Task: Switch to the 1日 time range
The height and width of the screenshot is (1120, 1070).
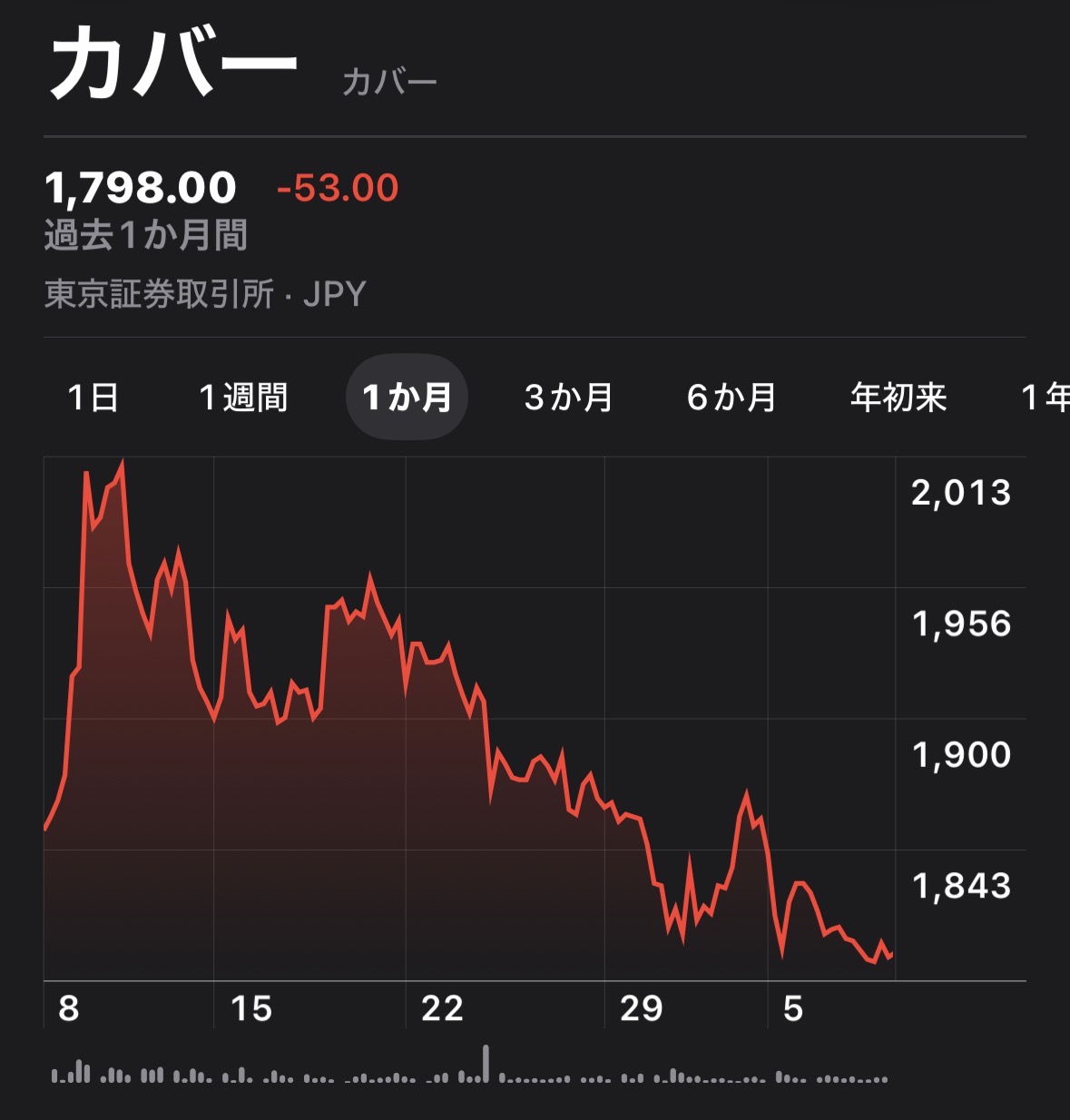Action: pyautogui.click(x=93, y=398)
